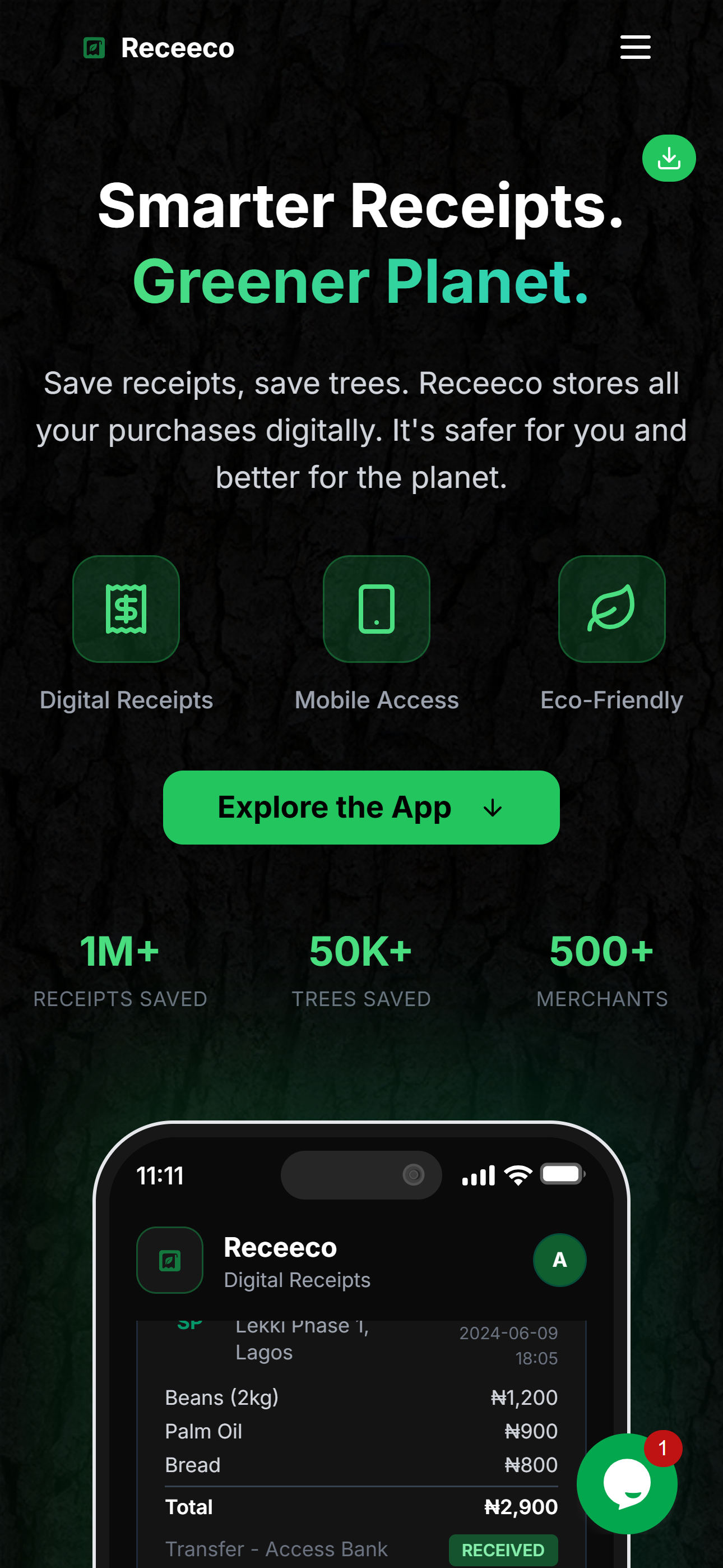Tap the Explore the App button

(361, 807)
